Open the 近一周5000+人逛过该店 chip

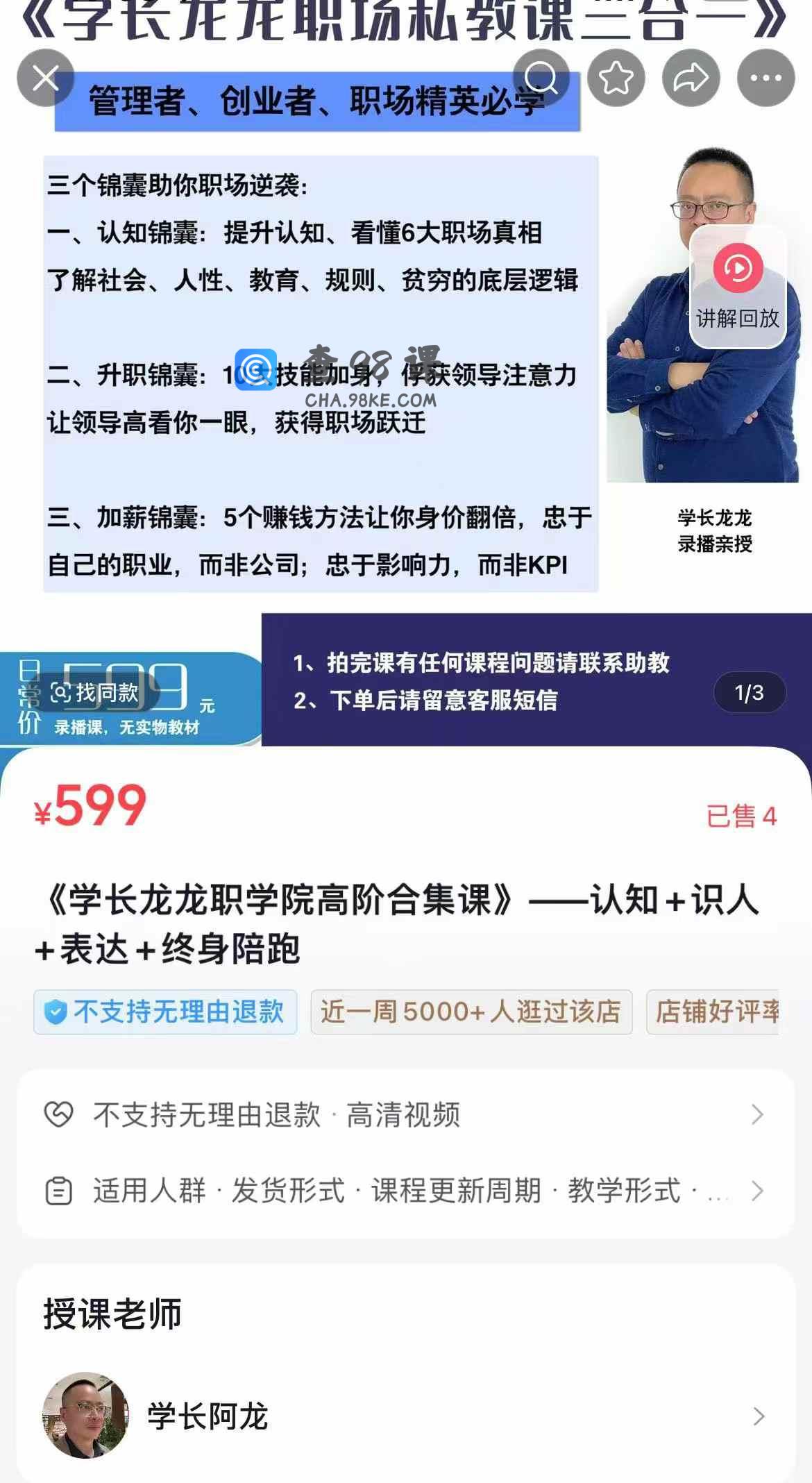471,1012
